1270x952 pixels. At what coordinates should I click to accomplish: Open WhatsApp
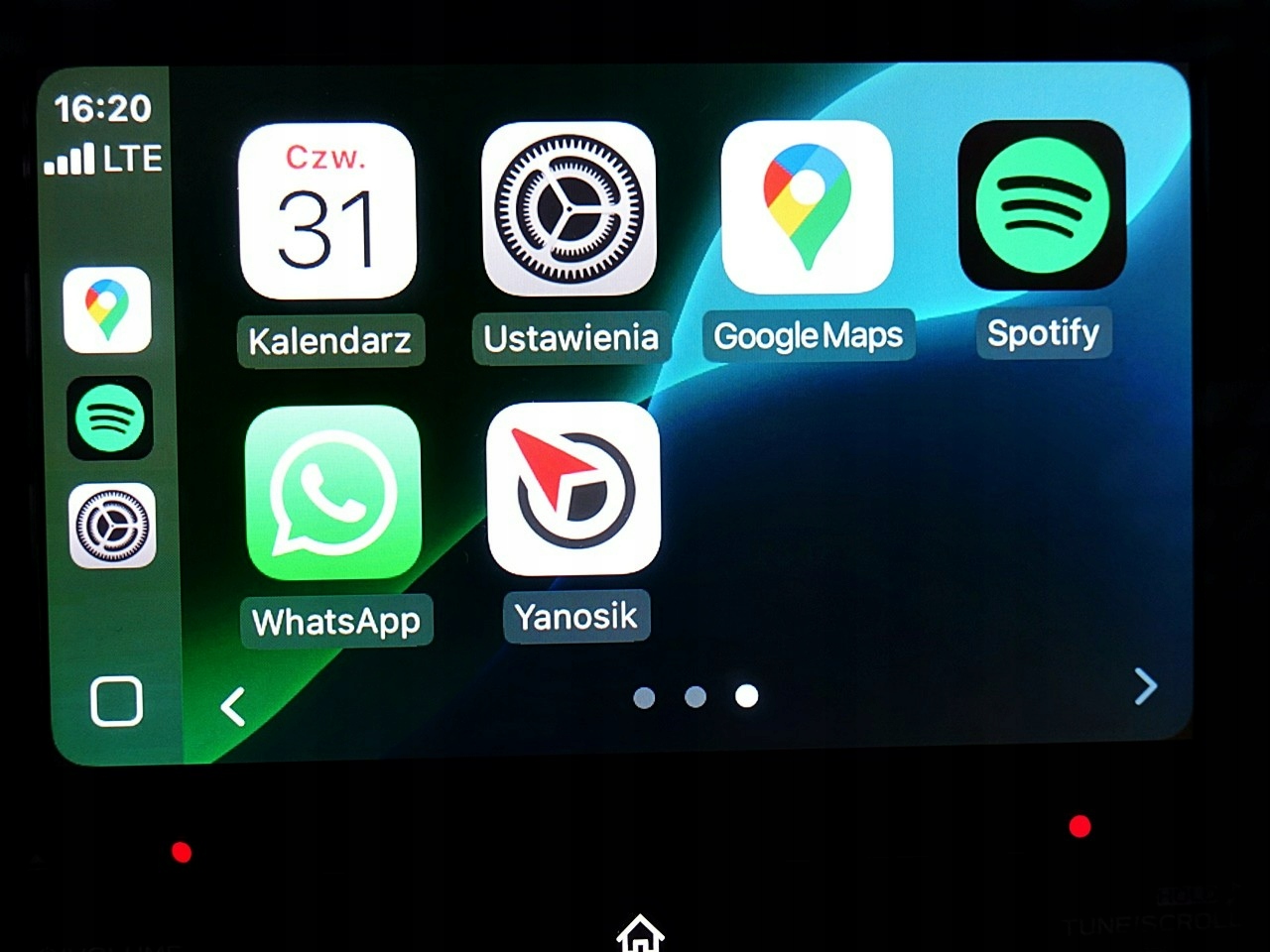coord(332,494)
